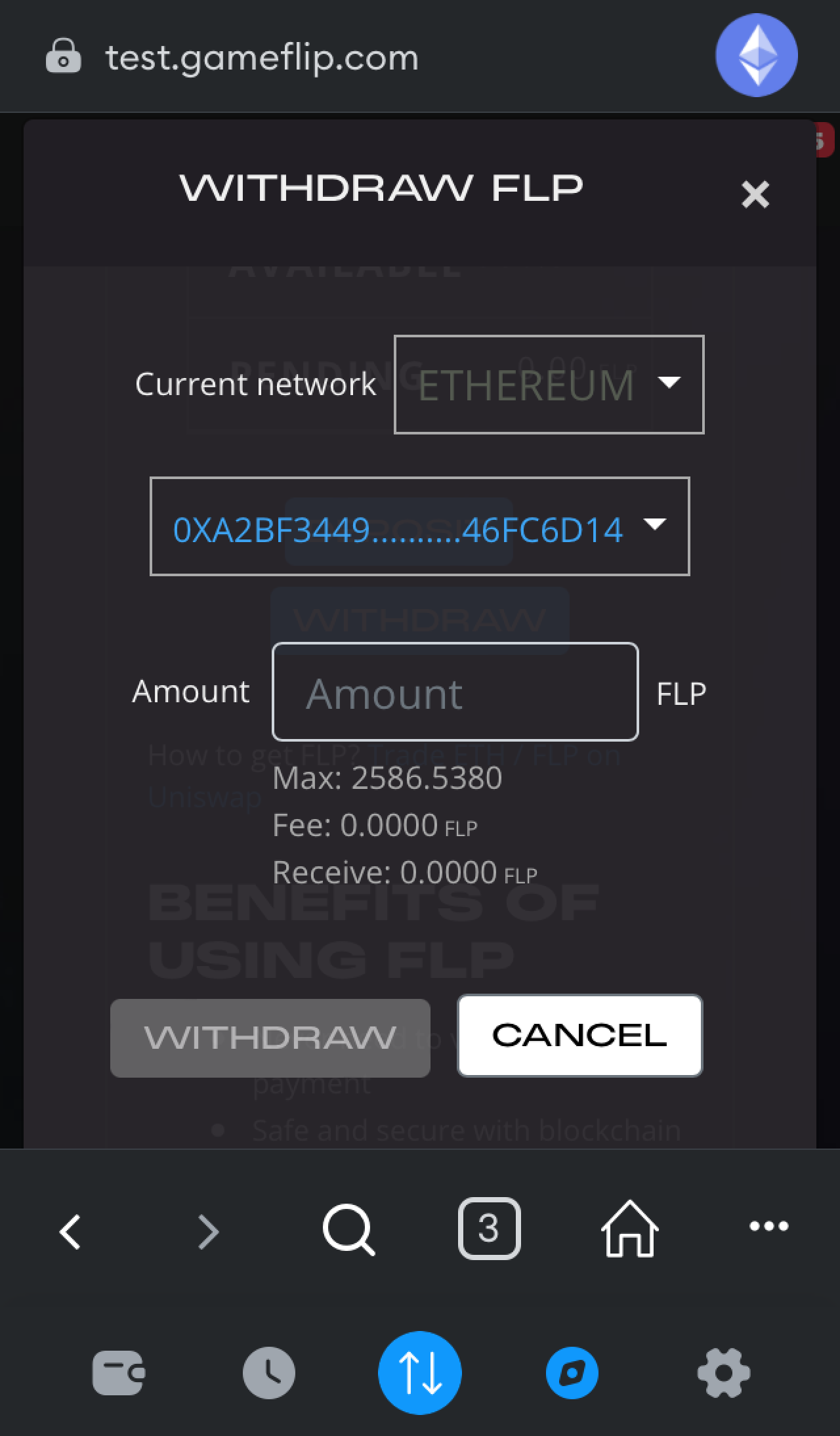Open the Ethereum network dropdown
This screenshot has width=840, height=1436.
coord(549,385)
